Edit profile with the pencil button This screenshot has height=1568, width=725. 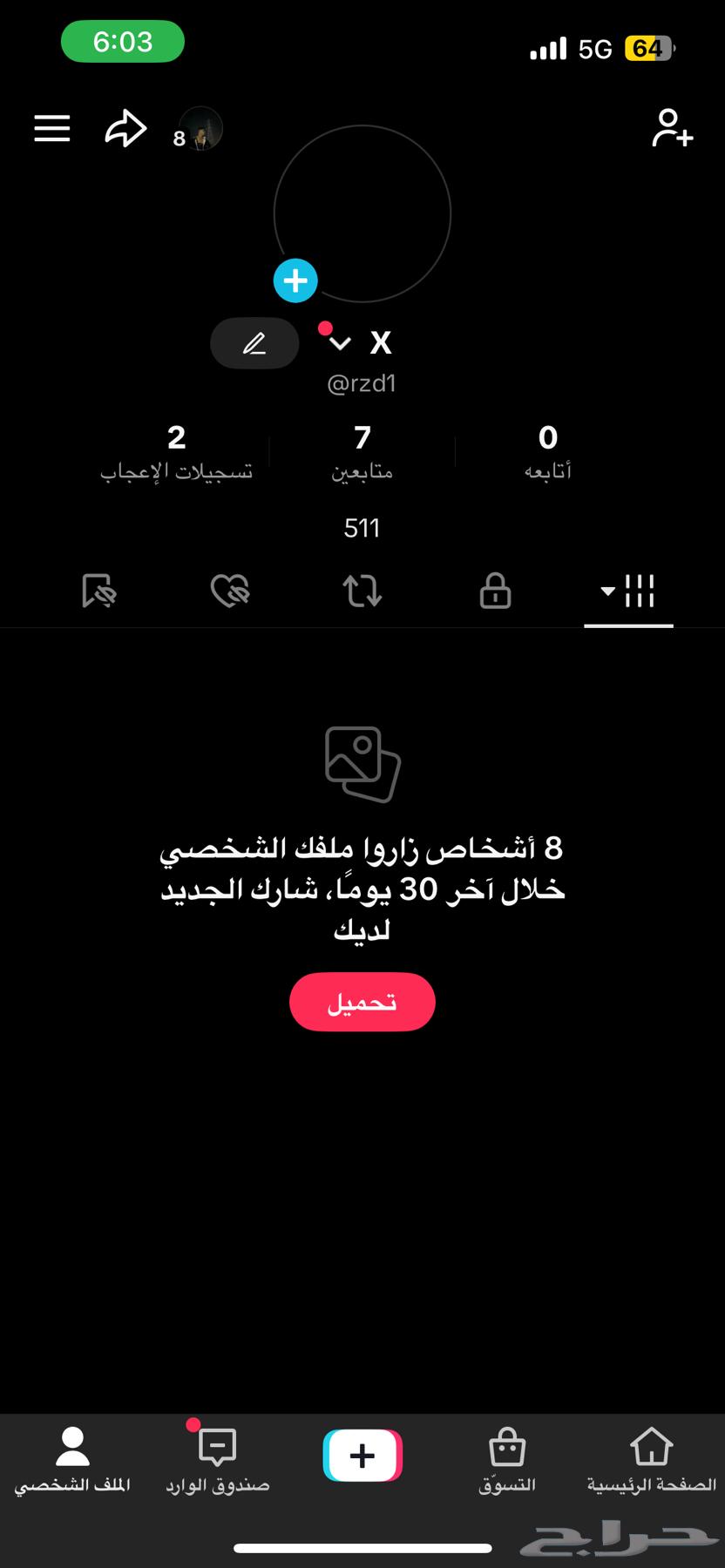point(254,344)
